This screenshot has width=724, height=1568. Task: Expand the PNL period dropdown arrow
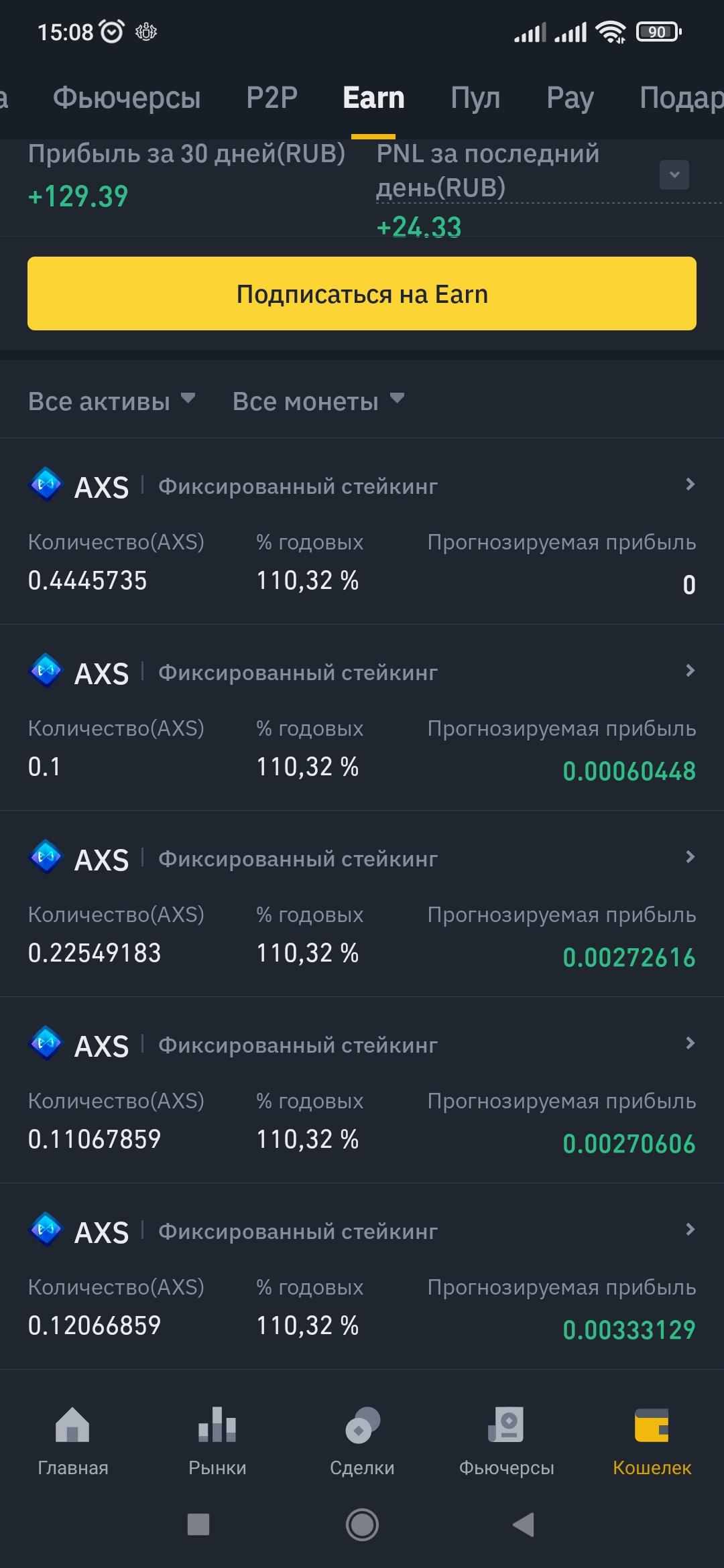click(674, 175)
